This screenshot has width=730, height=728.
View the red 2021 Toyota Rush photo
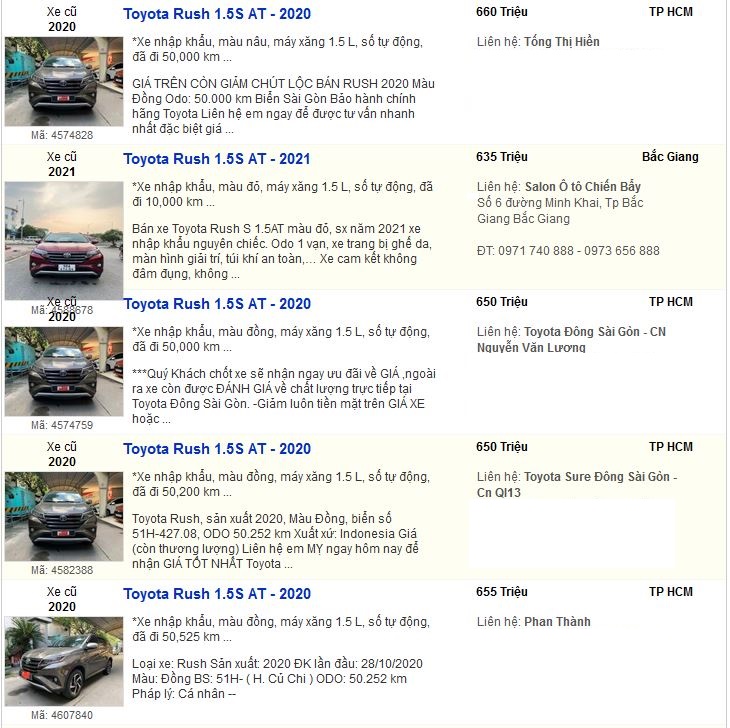(x=63, y=240)
